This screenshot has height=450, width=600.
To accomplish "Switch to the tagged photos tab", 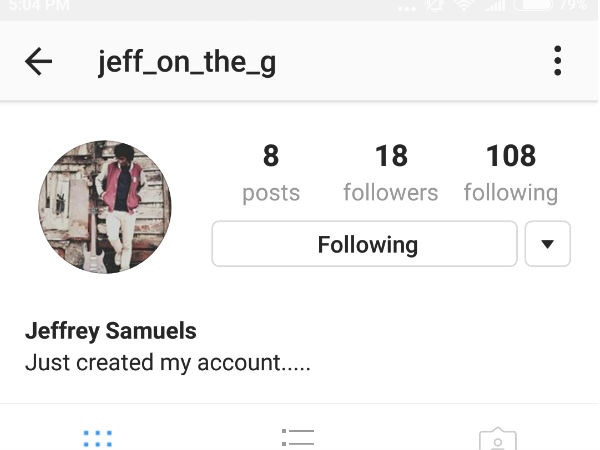I will [x=497, y=439].
